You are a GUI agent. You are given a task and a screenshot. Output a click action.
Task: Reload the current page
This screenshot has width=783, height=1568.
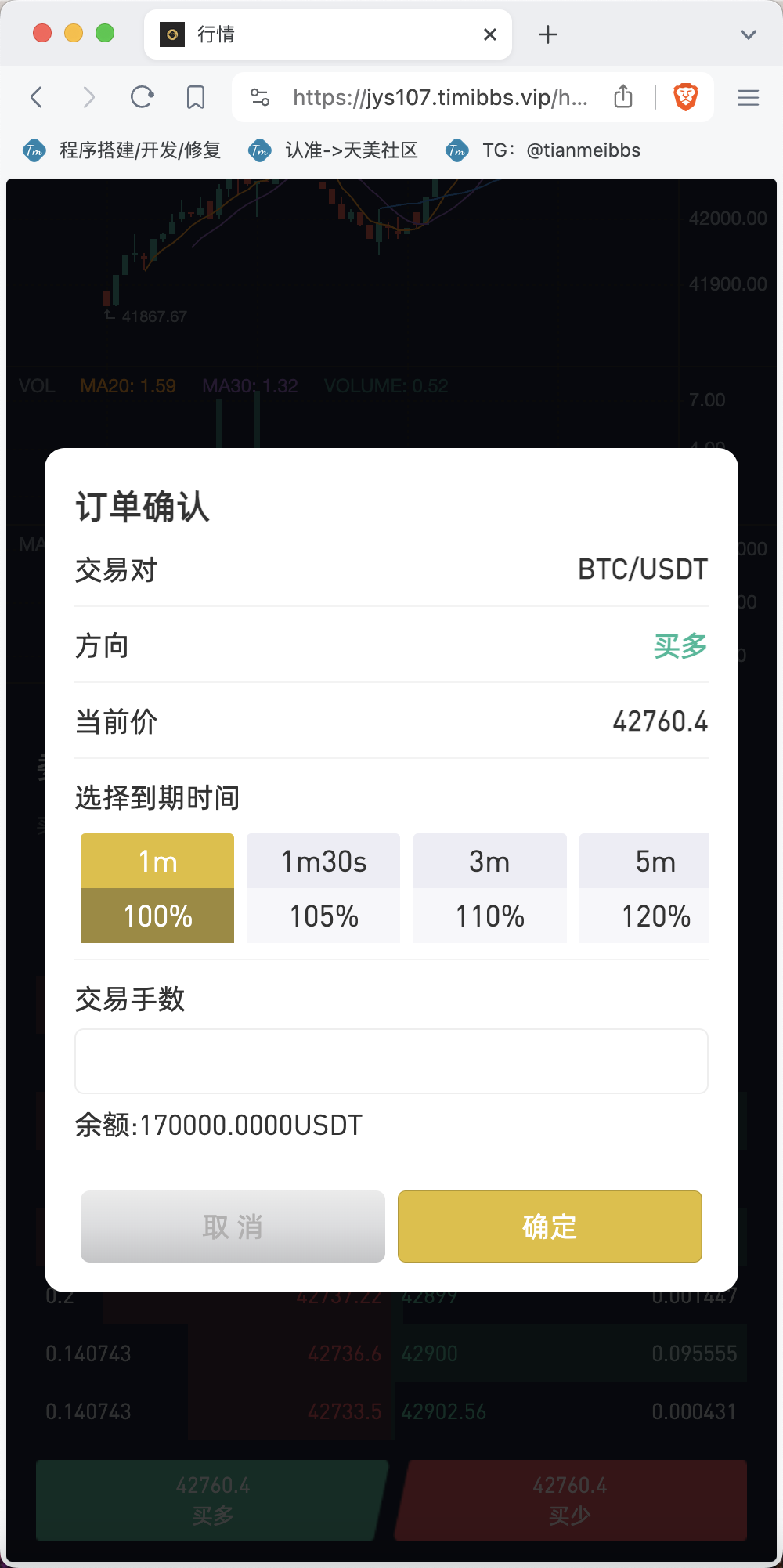142,97
